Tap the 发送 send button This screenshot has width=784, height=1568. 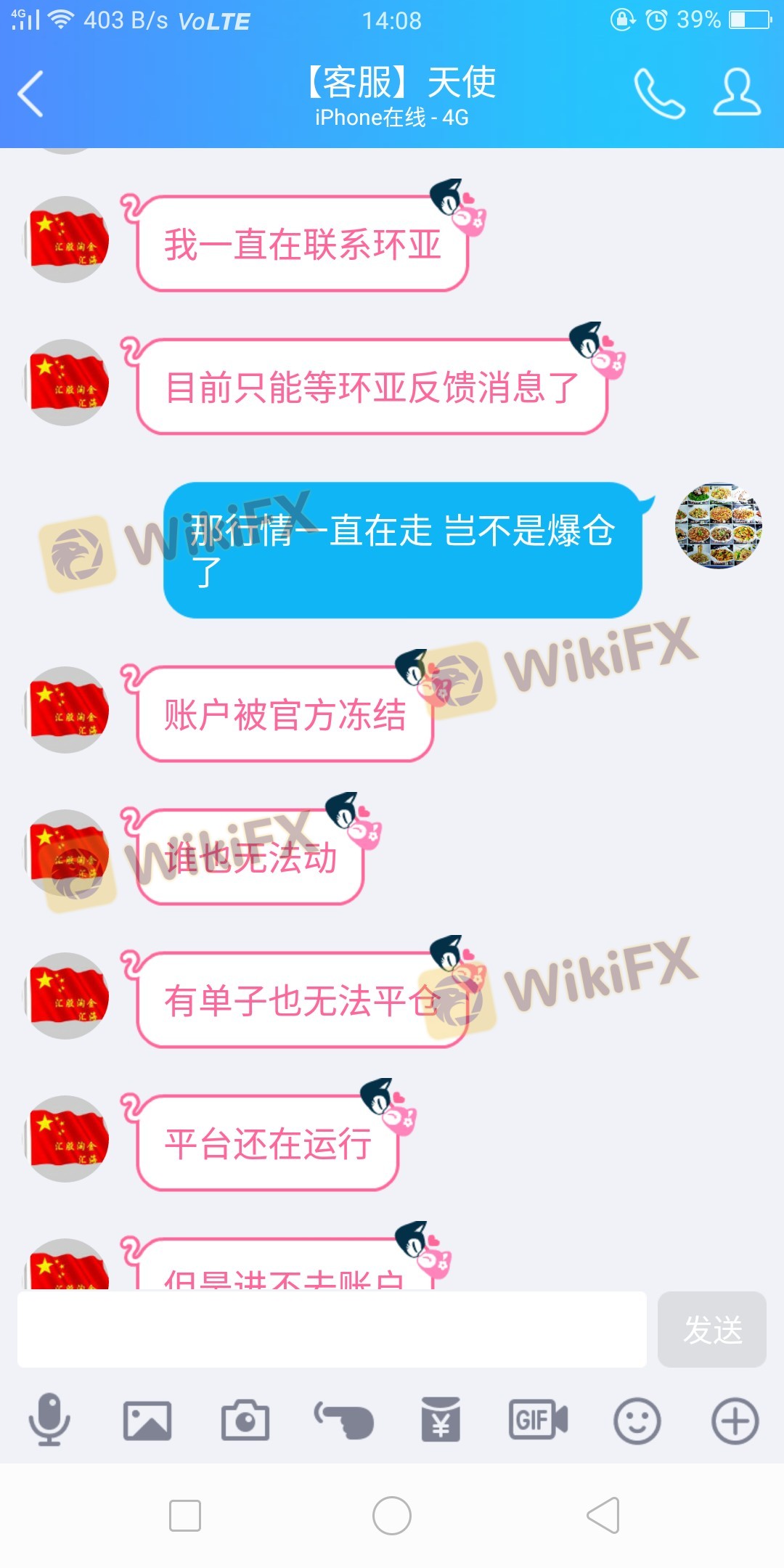pos(711,1329)
